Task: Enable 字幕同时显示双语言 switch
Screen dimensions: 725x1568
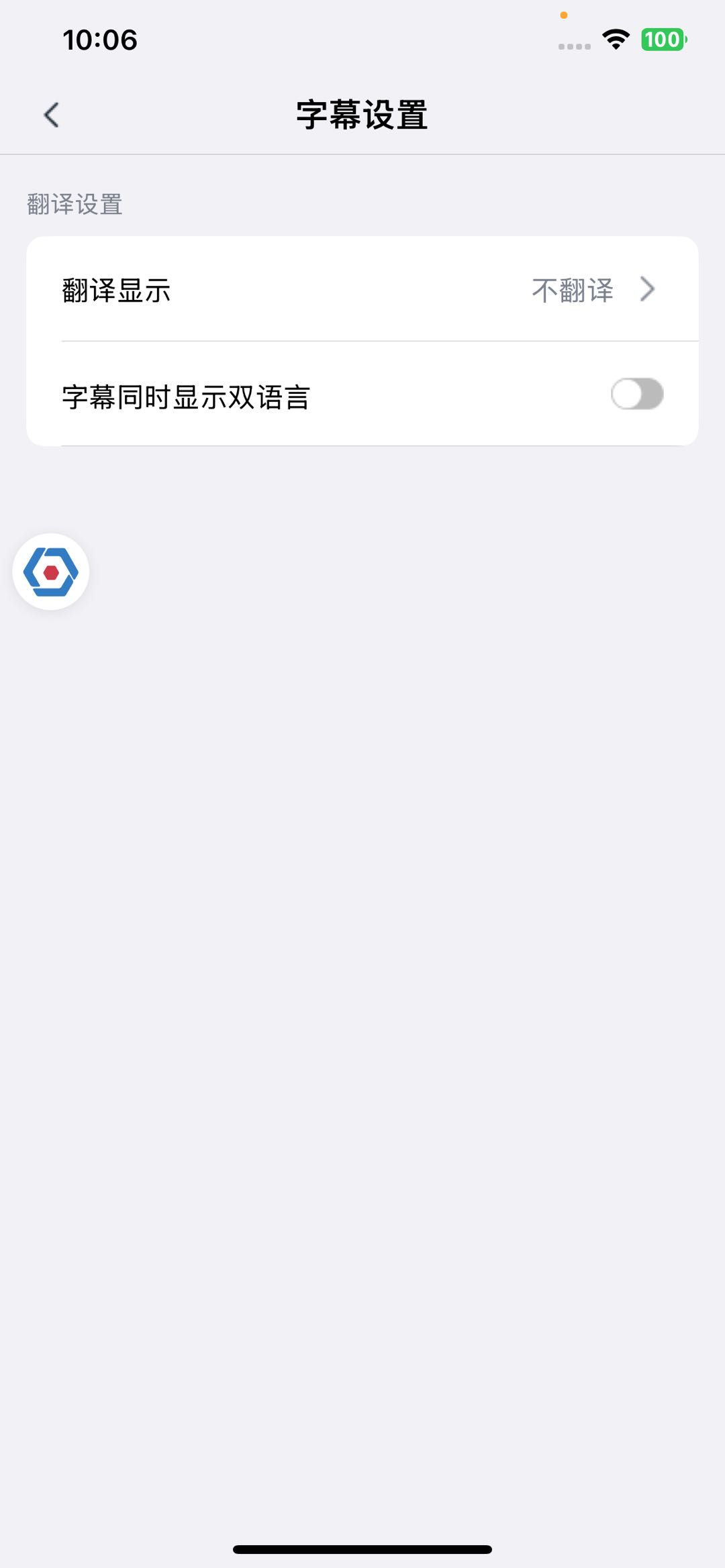Action: coord(636,394)
